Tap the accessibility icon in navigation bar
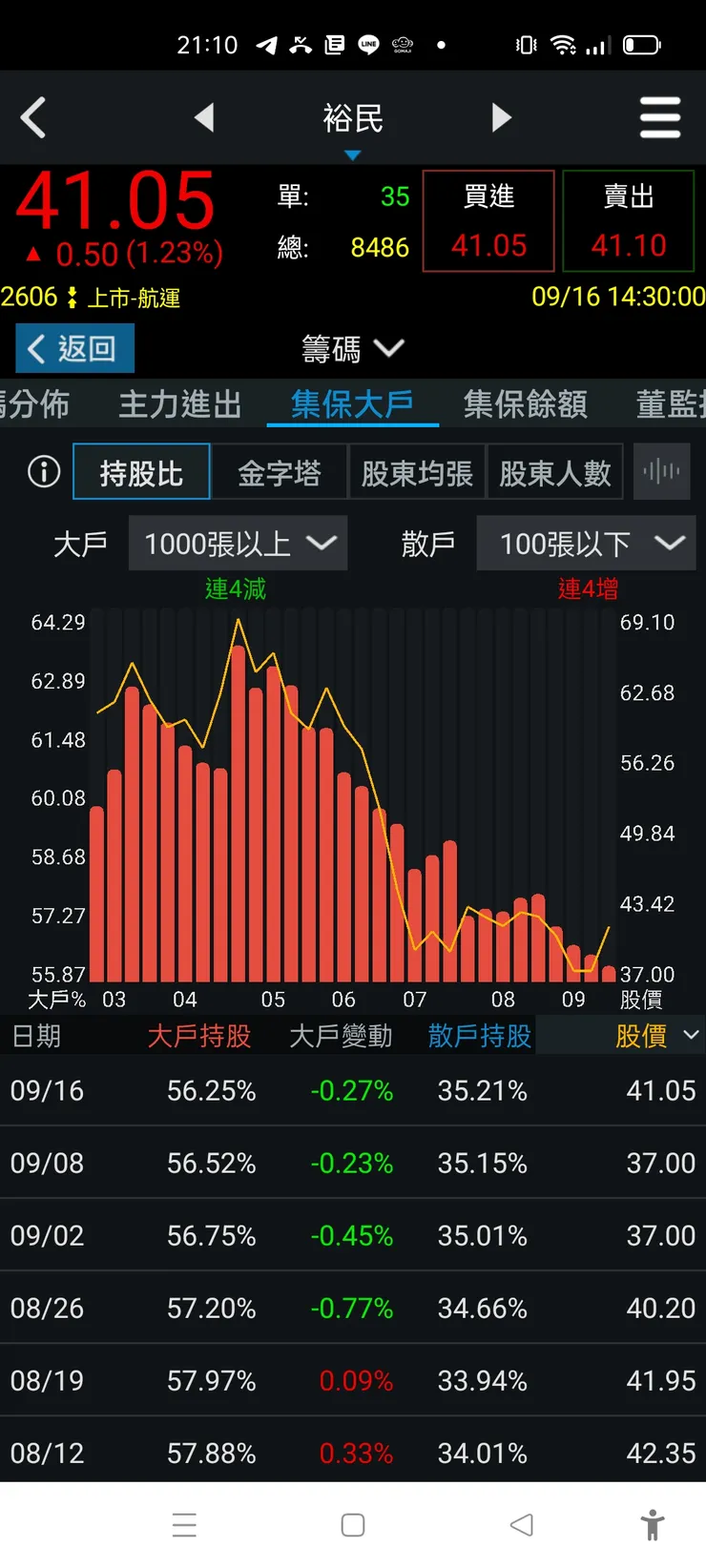Viewport: 706px width, 1568px height. 653,1524
